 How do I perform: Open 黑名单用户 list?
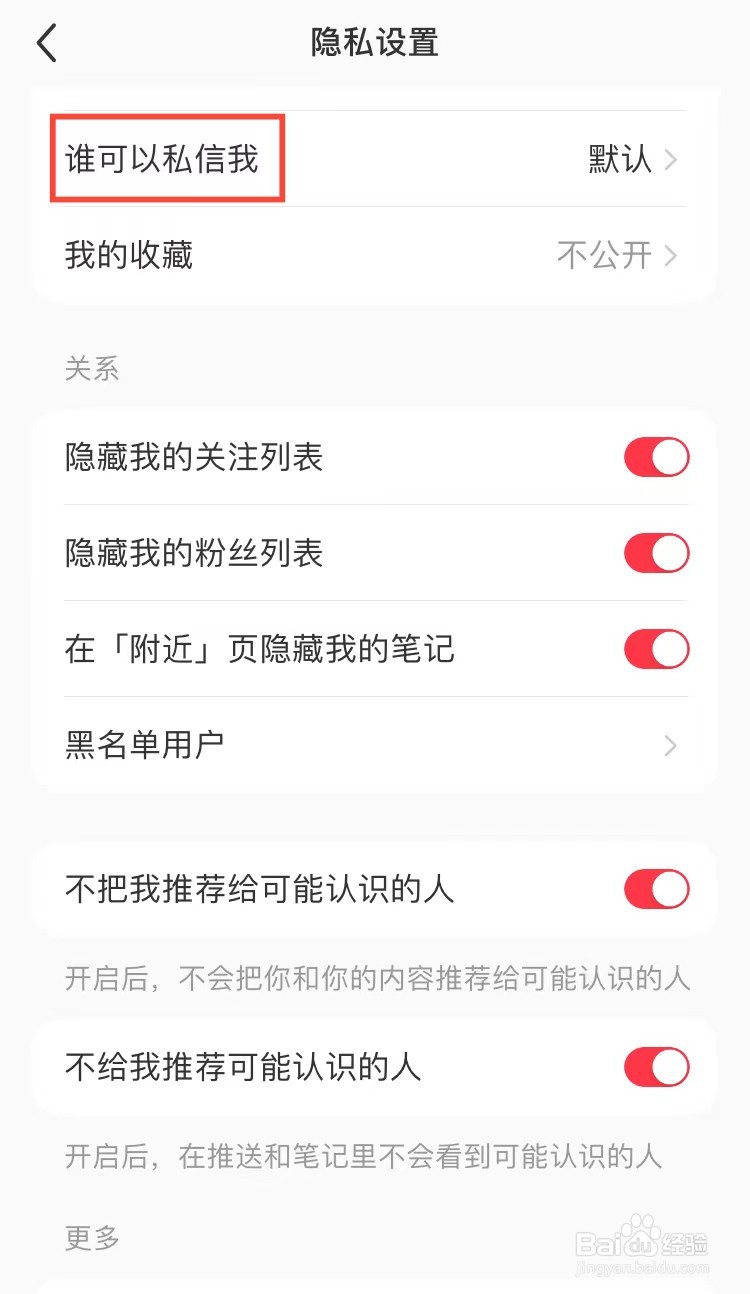pos(375,745)
